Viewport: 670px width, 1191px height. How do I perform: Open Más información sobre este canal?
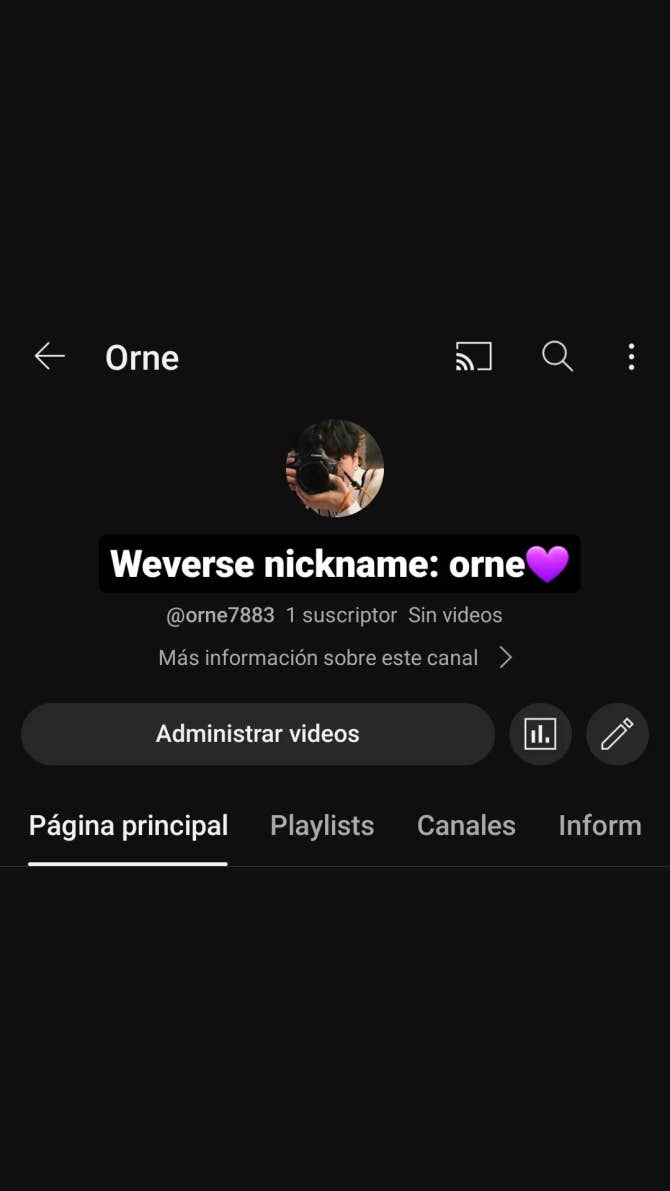coord(335,658)
